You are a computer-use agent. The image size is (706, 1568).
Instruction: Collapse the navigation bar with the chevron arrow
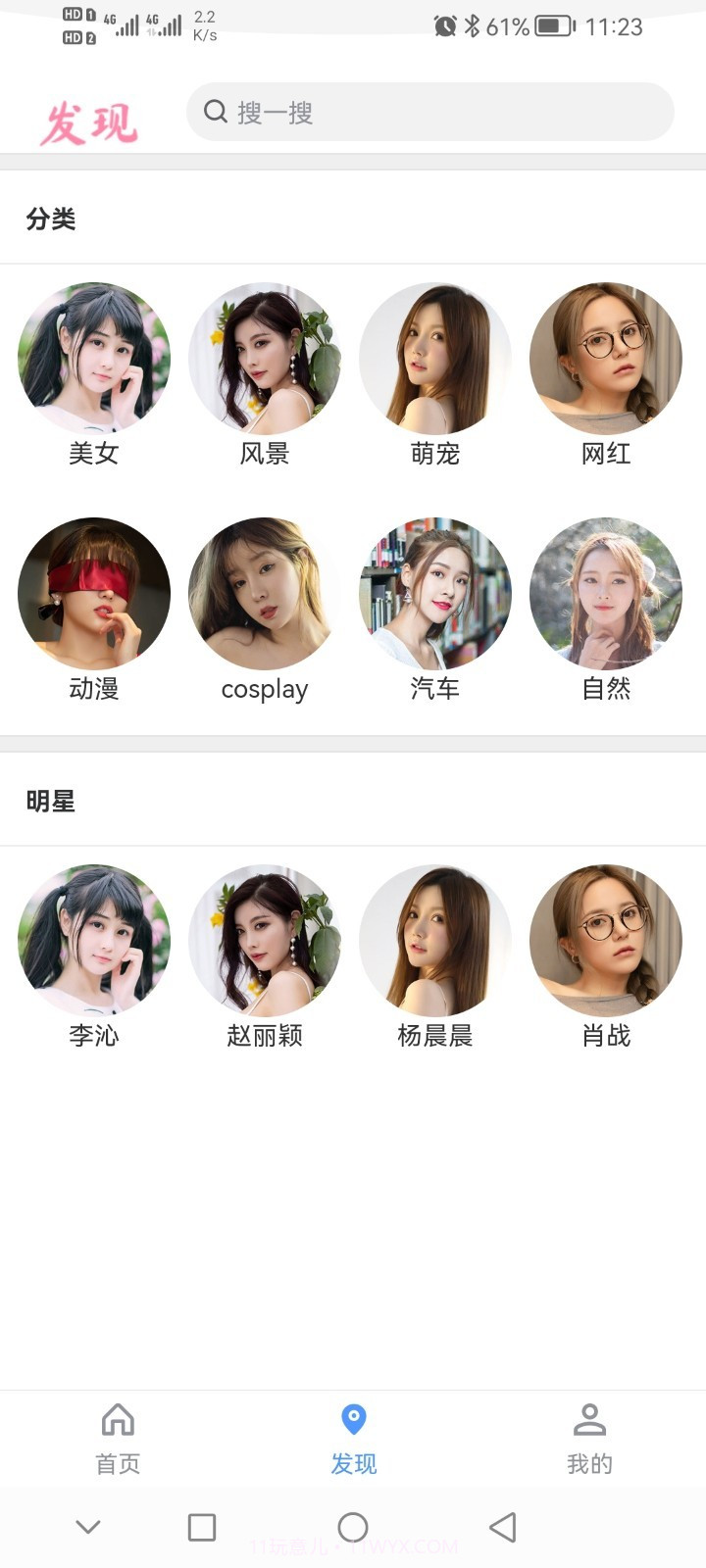pos(88,1526)
